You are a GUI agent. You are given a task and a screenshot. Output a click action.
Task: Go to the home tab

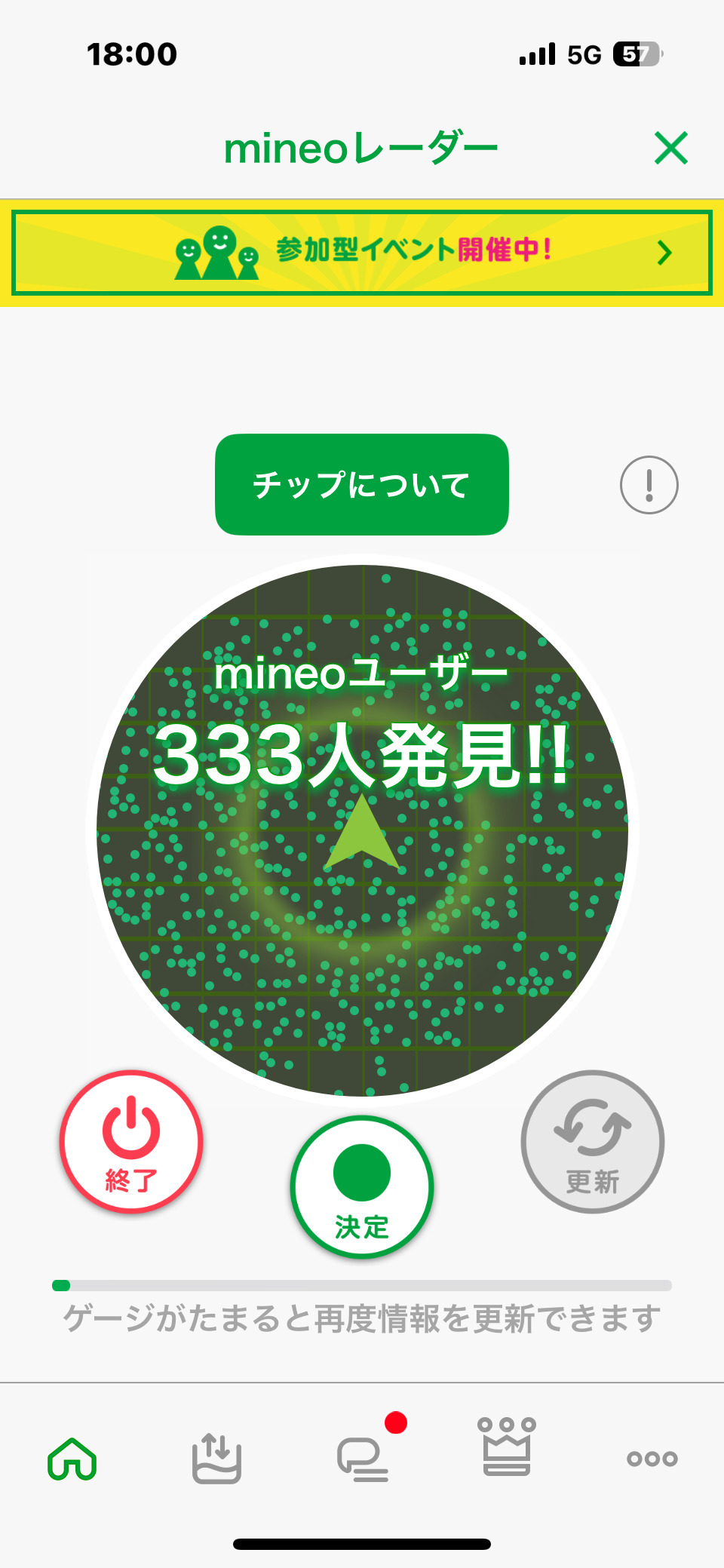click(72, 1459)
